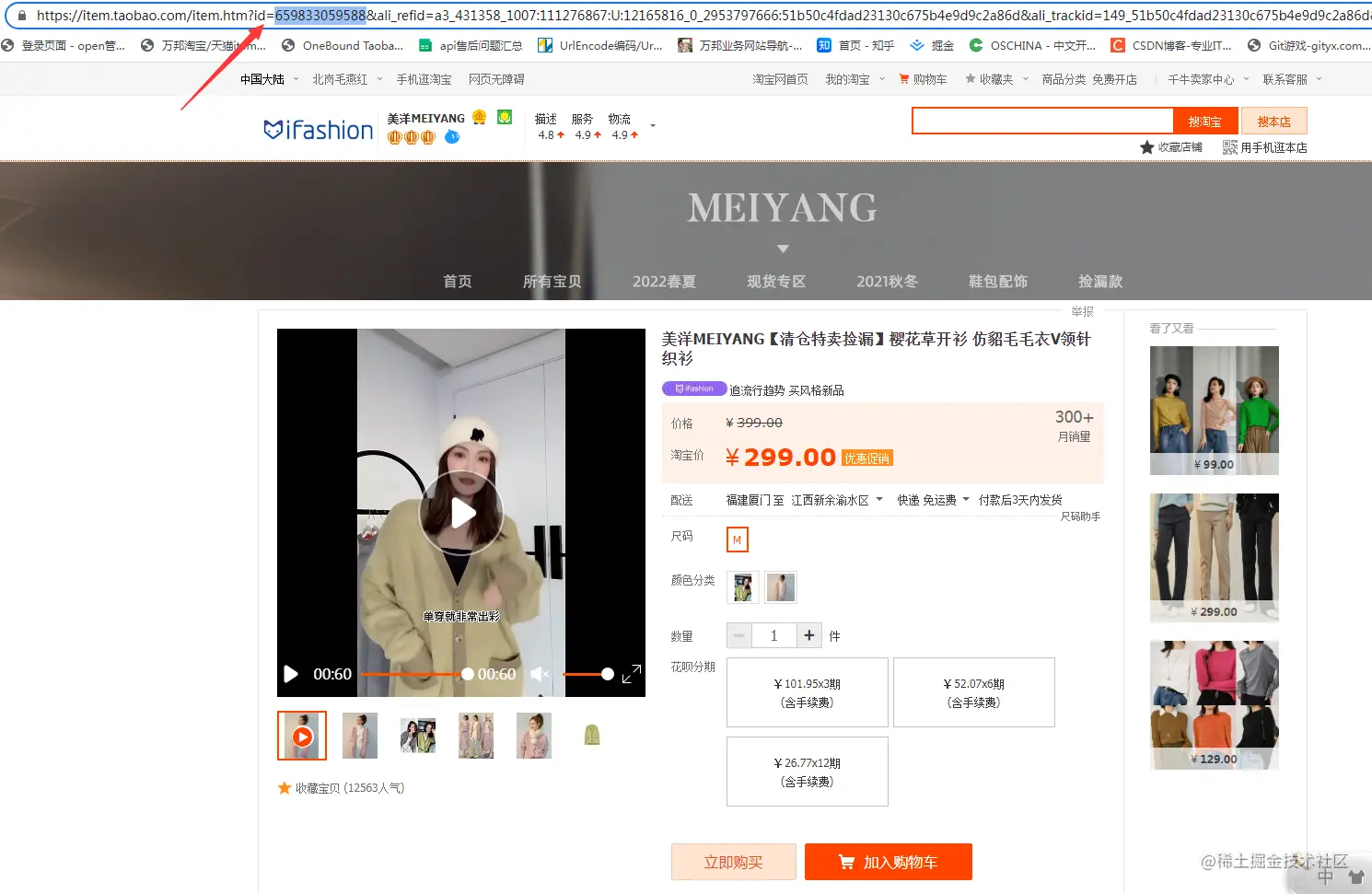The height and width of the screenshot is (894, 1372).
Task: Open the 鞋包配饰 tab
Action: click(x=997, y=281)
